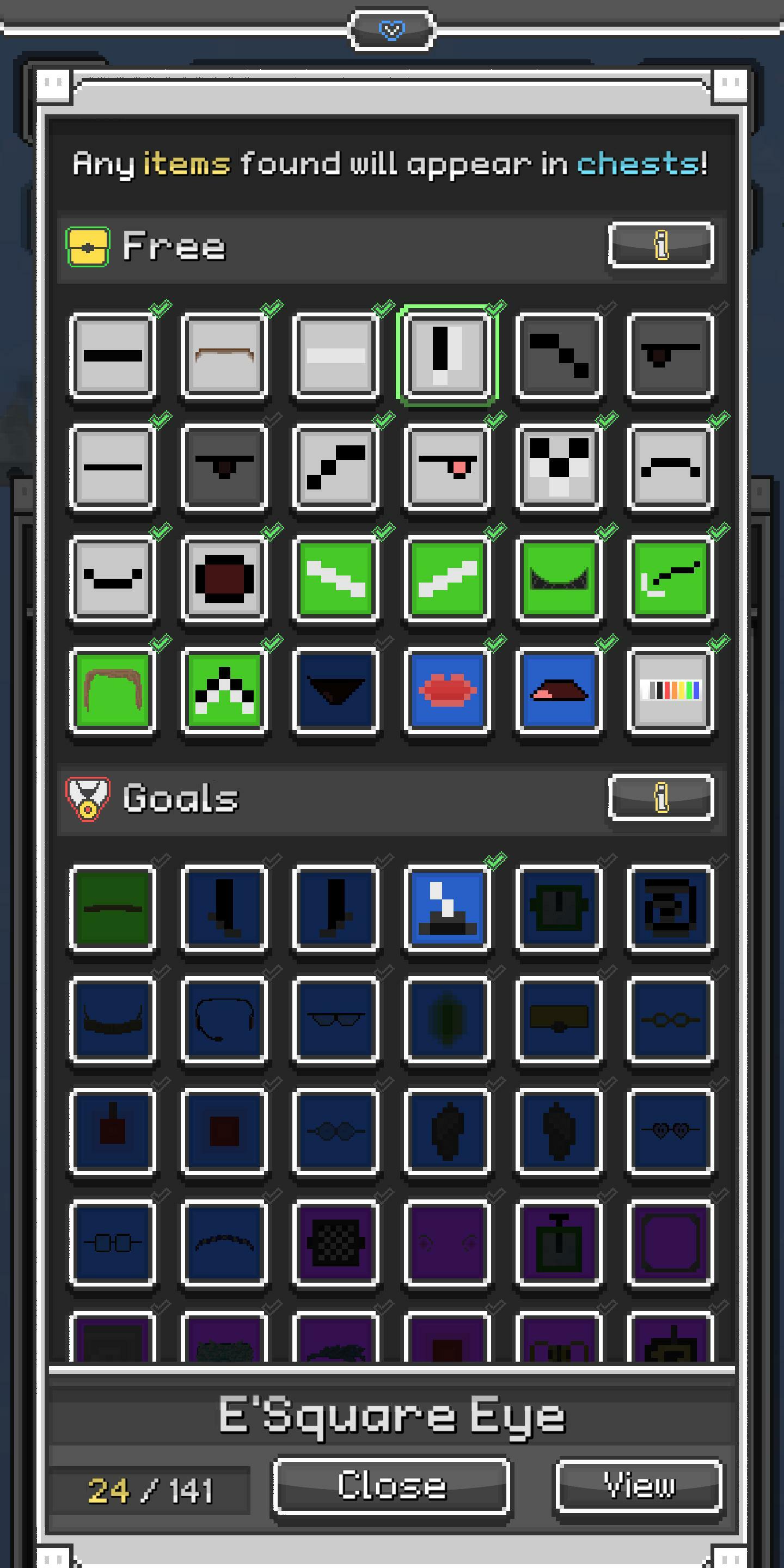Choose the tongue-out mouth item
The width and height of the screenshot is (784, 1568).
coord(447,467)
